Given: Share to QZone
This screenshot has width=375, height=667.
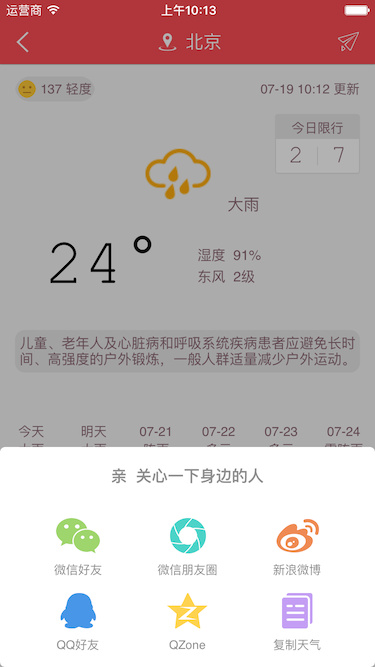Looking at the screenshot, I should pos(188,621).
